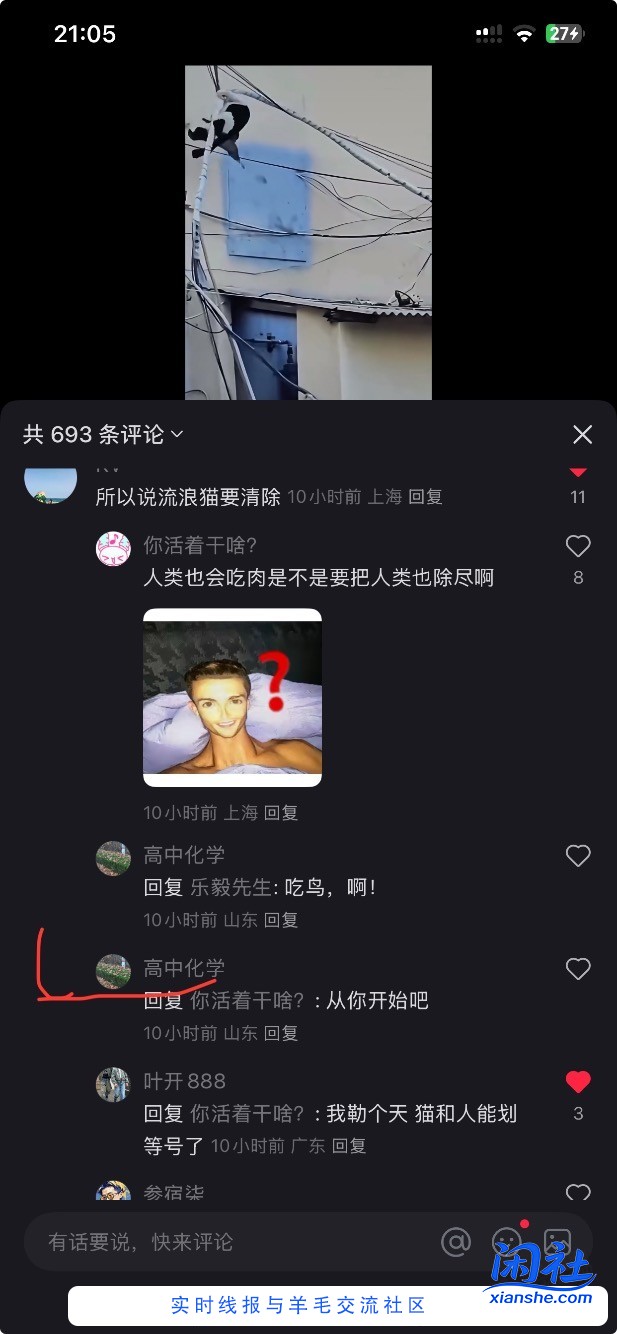Screen dimensions: 617x1334
Task: Unlike 叶开888's comment
Action: [x=578, y=1082]
